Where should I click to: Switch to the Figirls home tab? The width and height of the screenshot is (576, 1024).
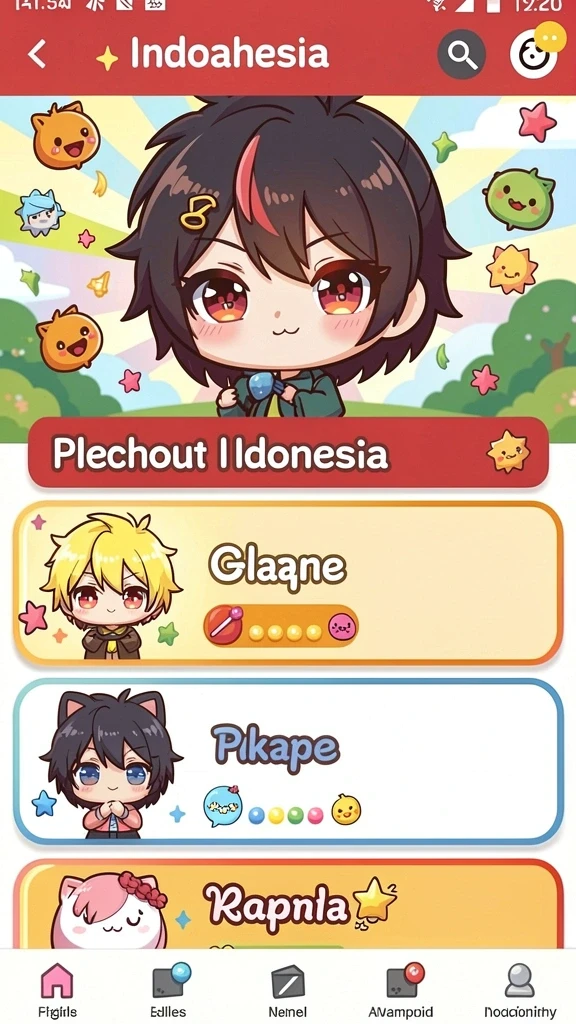pos(57,990)
